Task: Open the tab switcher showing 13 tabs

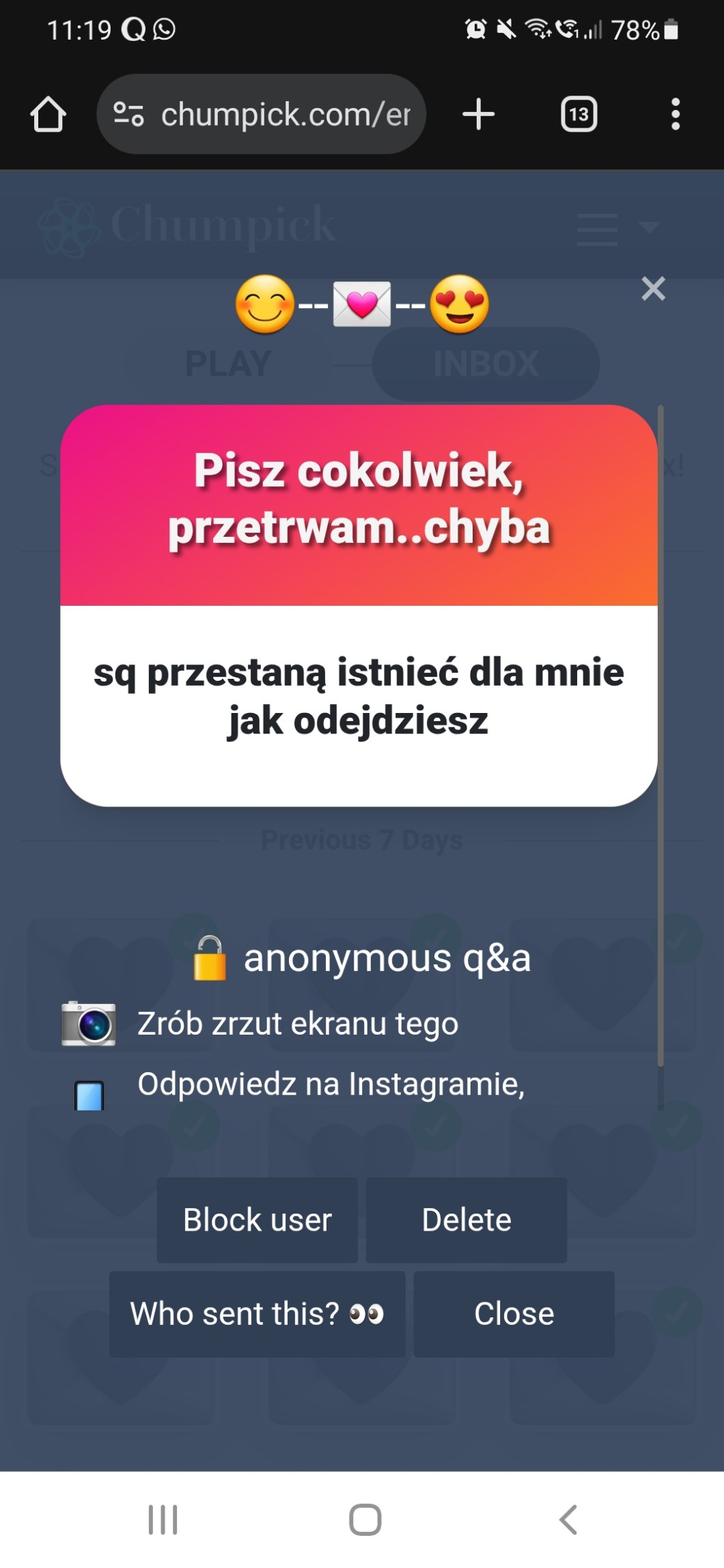Action: click(579, 114)
